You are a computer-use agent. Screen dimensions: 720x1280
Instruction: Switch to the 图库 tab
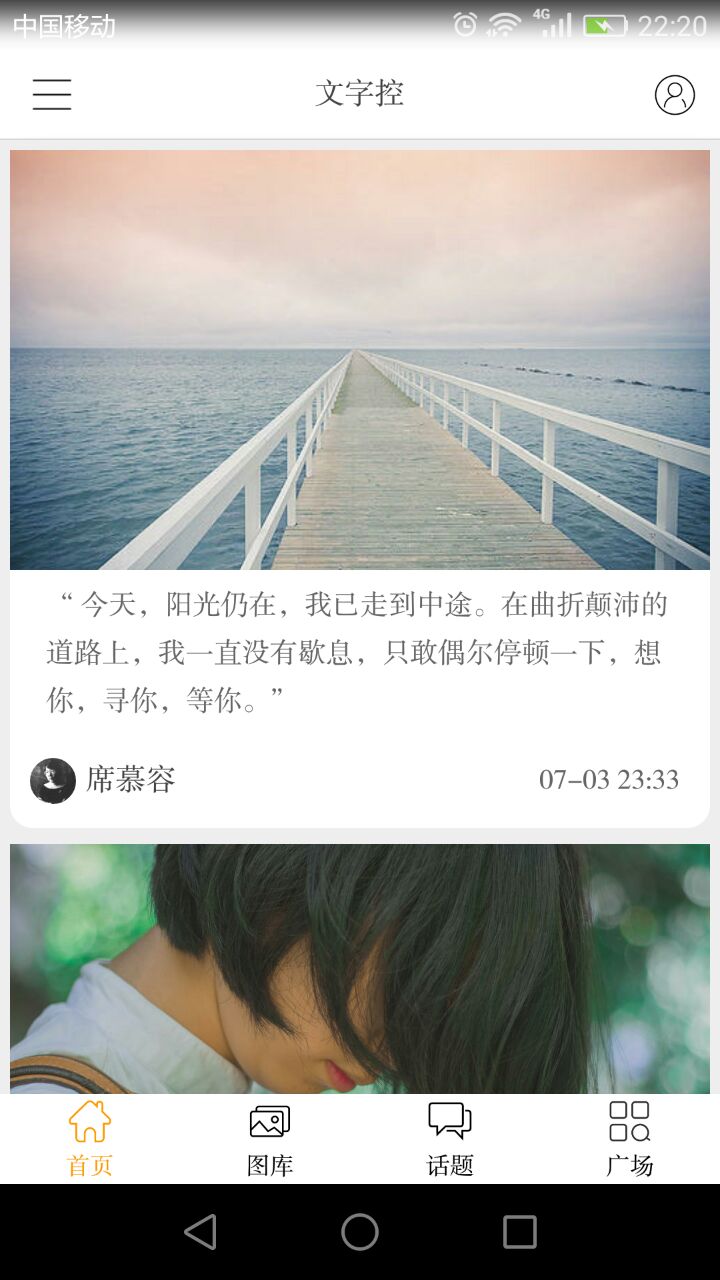tap(270, 1138)
